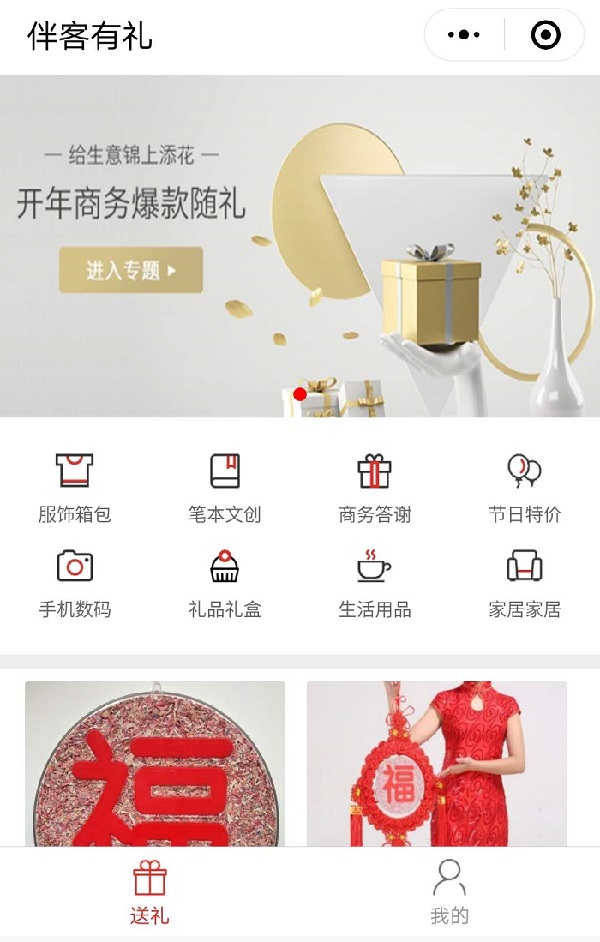Browse 生活用品 items

point(375,582)
